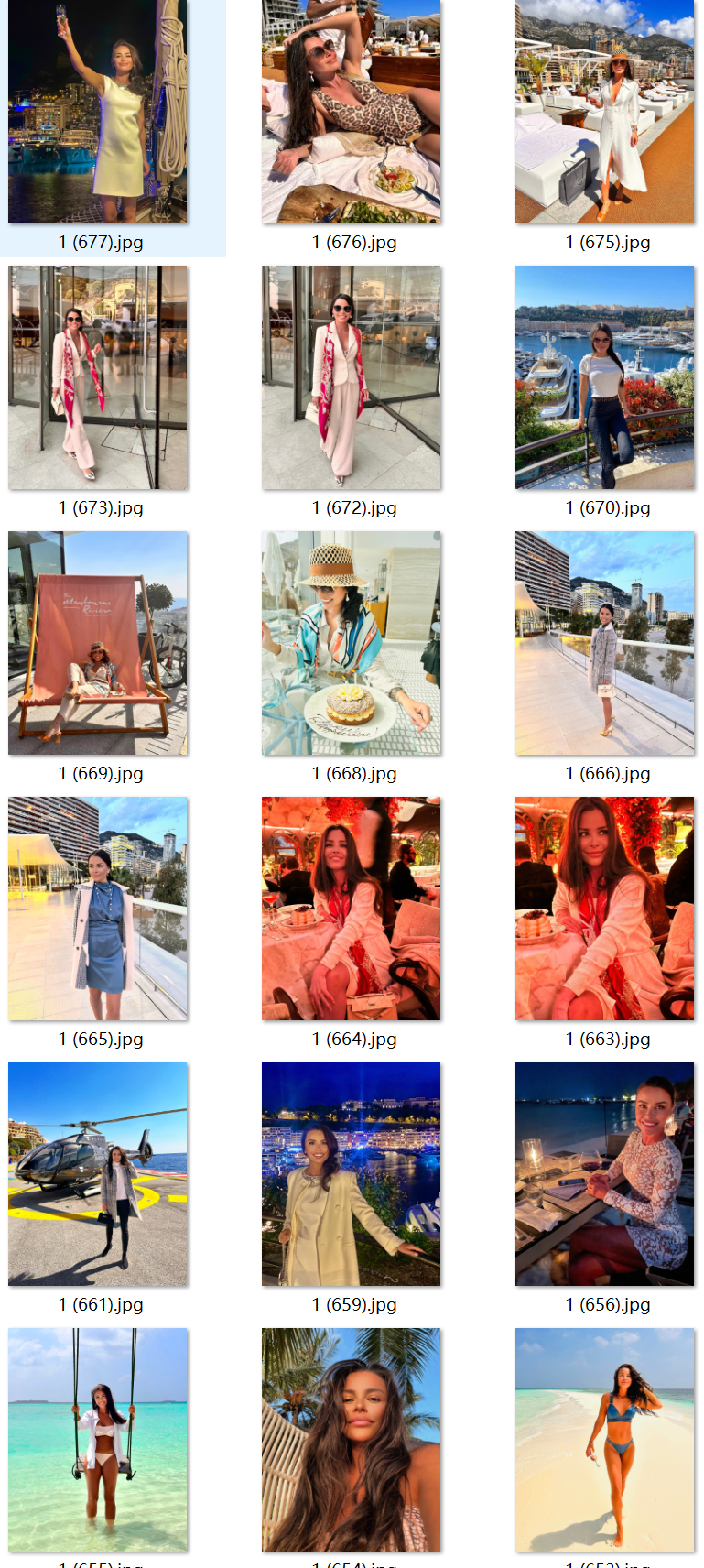Open the 1 (670).jpg photo

click(605, 377)
